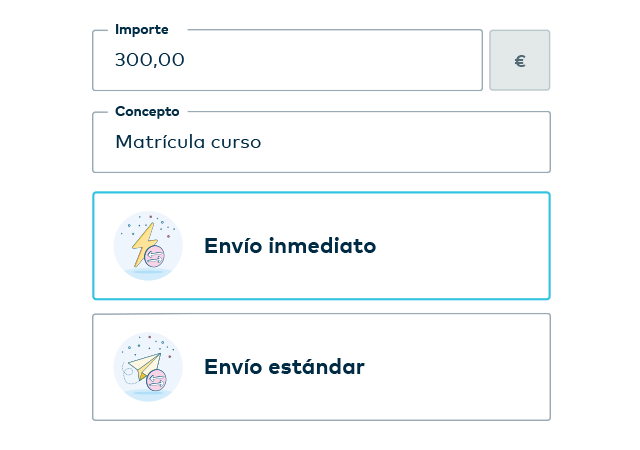Choose Envío estándar option

click(320, 367)
